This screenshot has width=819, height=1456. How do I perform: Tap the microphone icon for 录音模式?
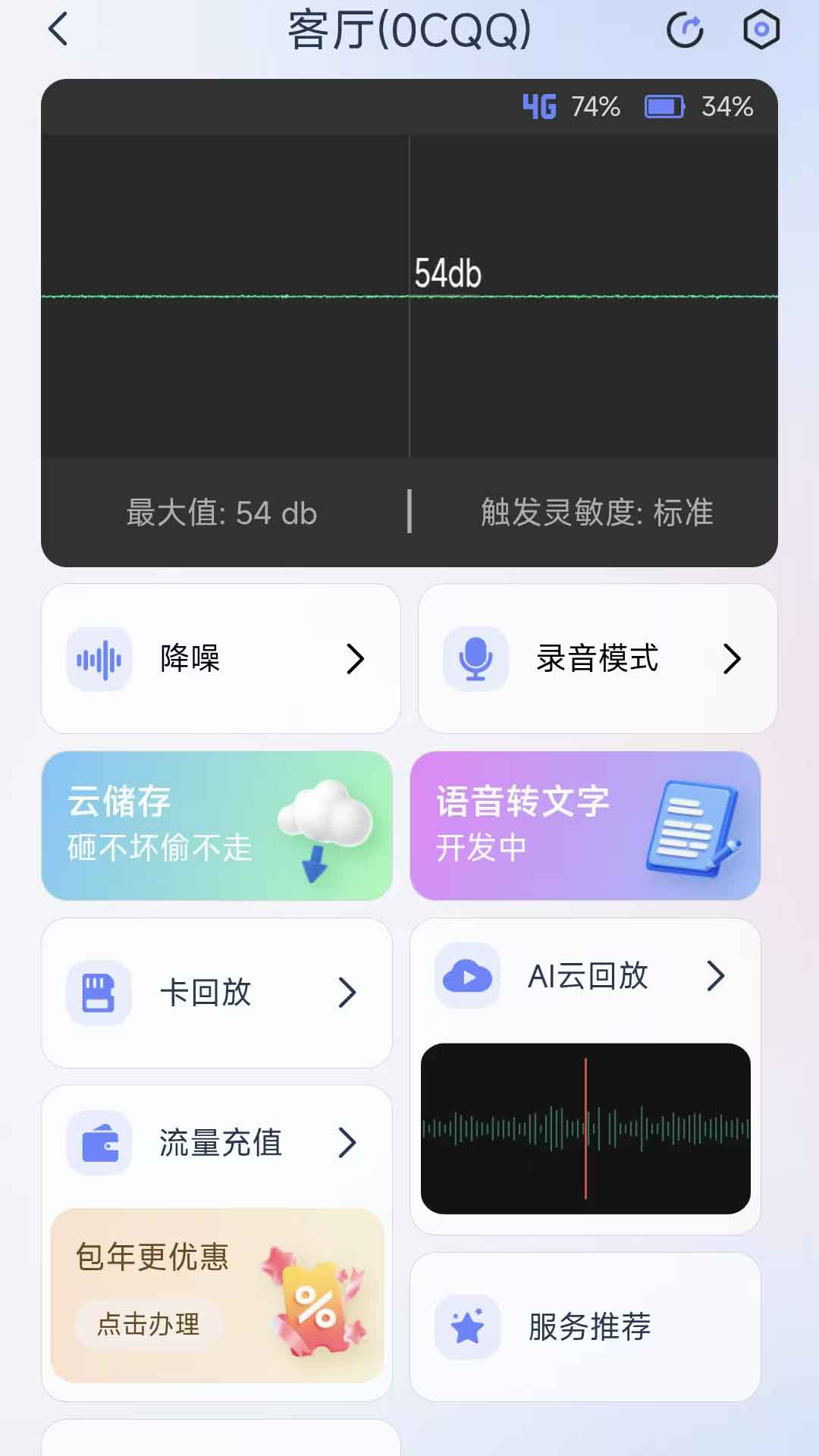[x=475, y=659]
